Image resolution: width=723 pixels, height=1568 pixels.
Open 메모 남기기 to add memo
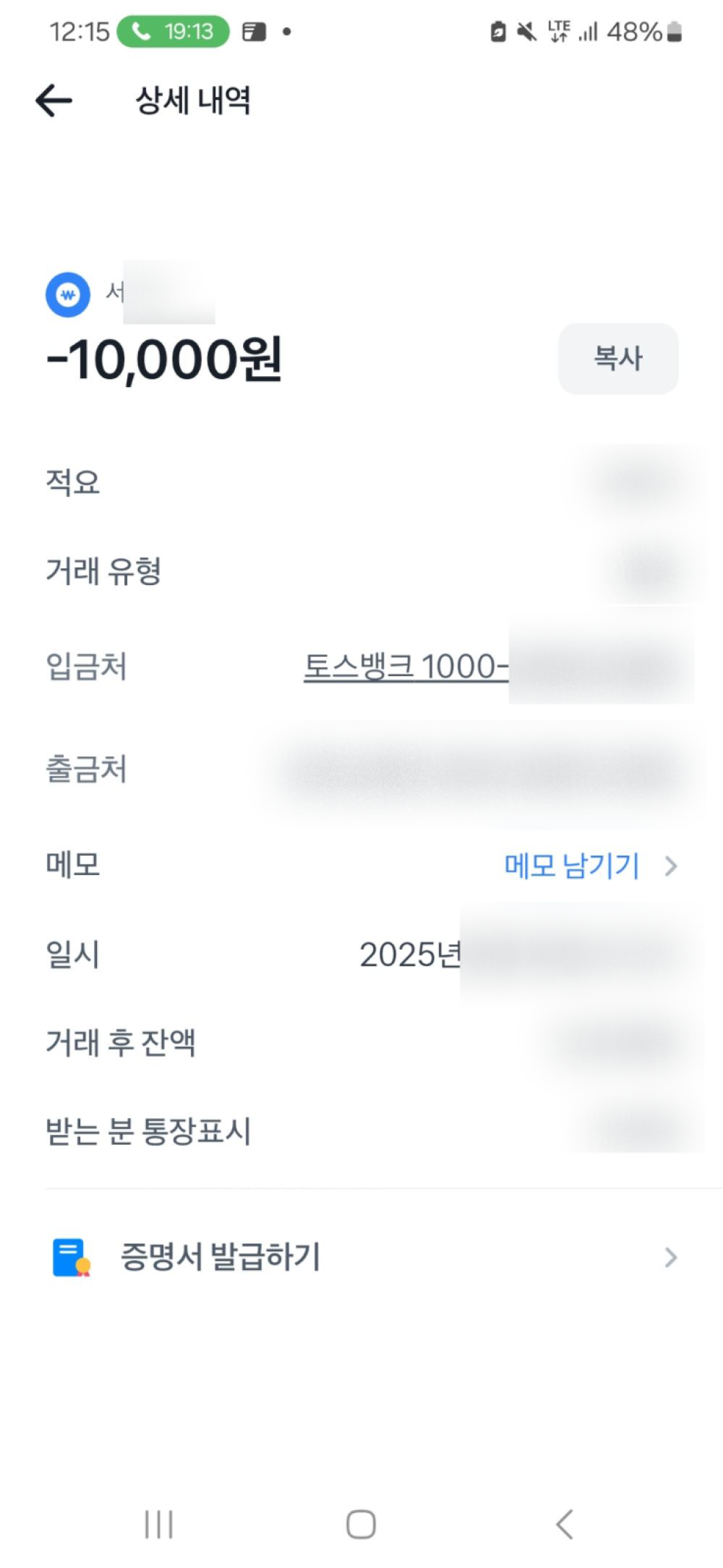(x=589, y=866)
